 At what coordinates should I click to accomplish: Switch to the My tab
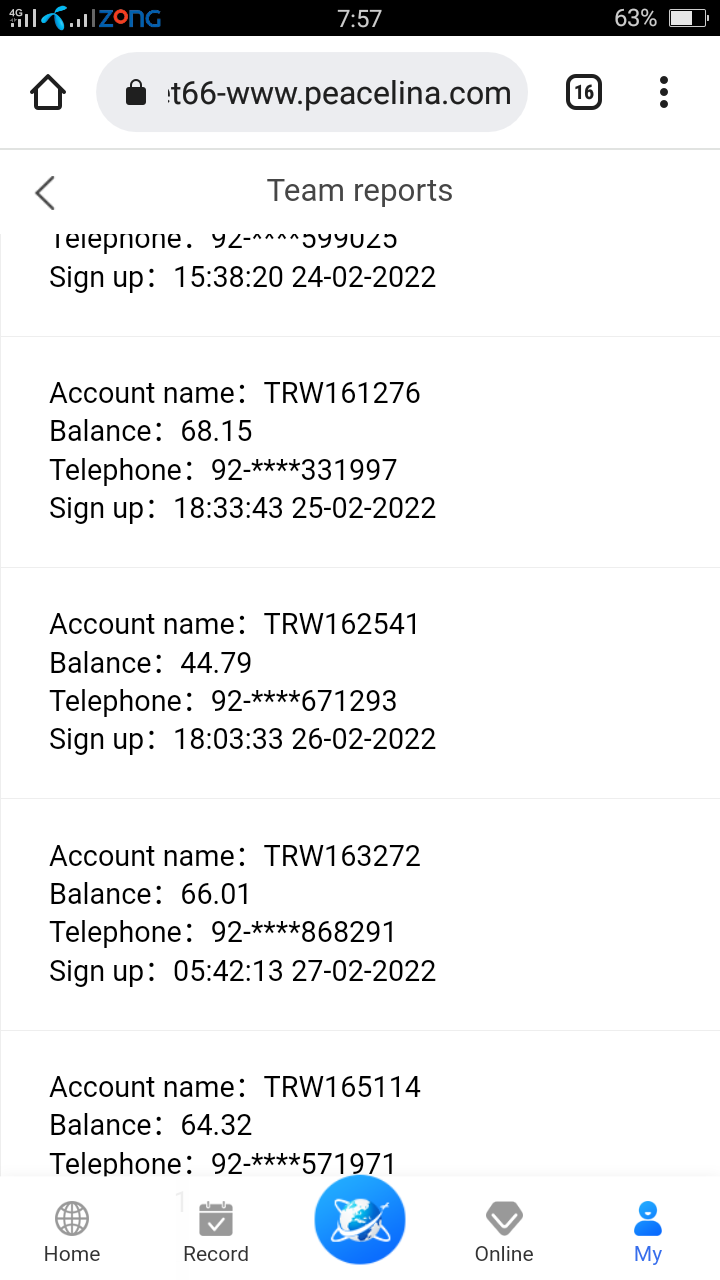pyautogui.click(x=648, y=1232)
